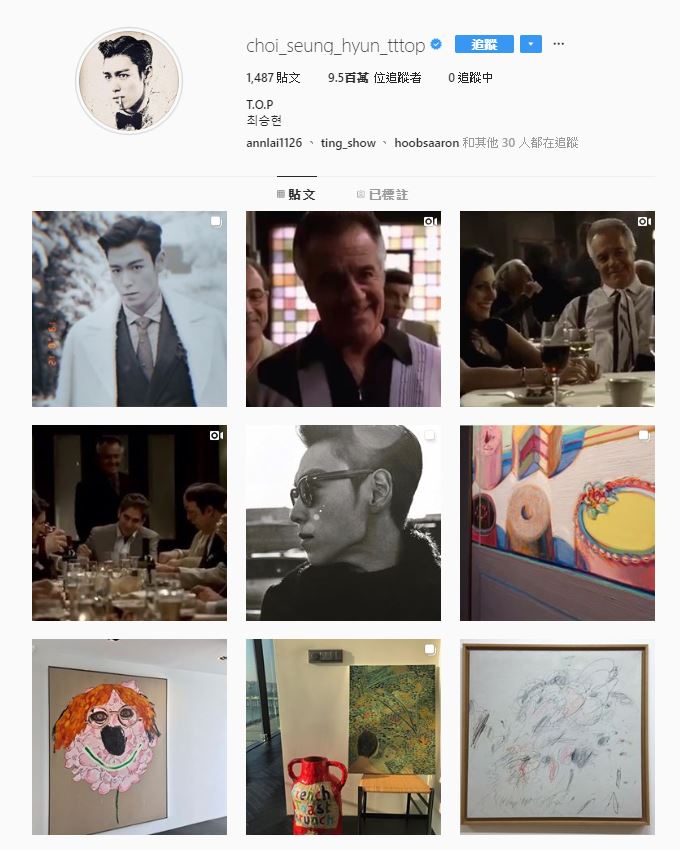Image resolution: width=680 pixels, height=850 pixels.
Task: Open the three-dot overflow menu
Action: tap(558, 44)
